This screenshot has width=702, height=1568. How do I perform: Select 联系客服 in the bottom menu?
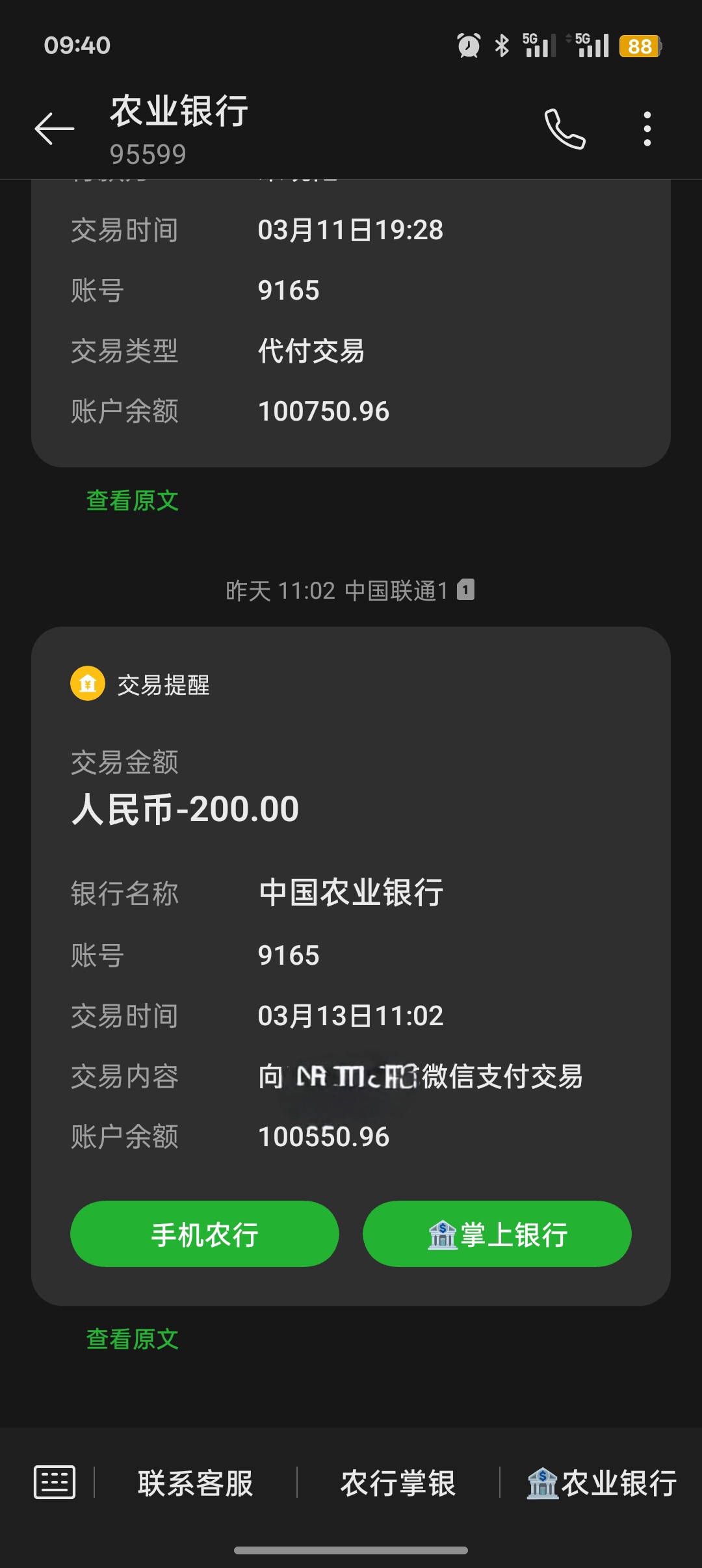(196, 1483)
